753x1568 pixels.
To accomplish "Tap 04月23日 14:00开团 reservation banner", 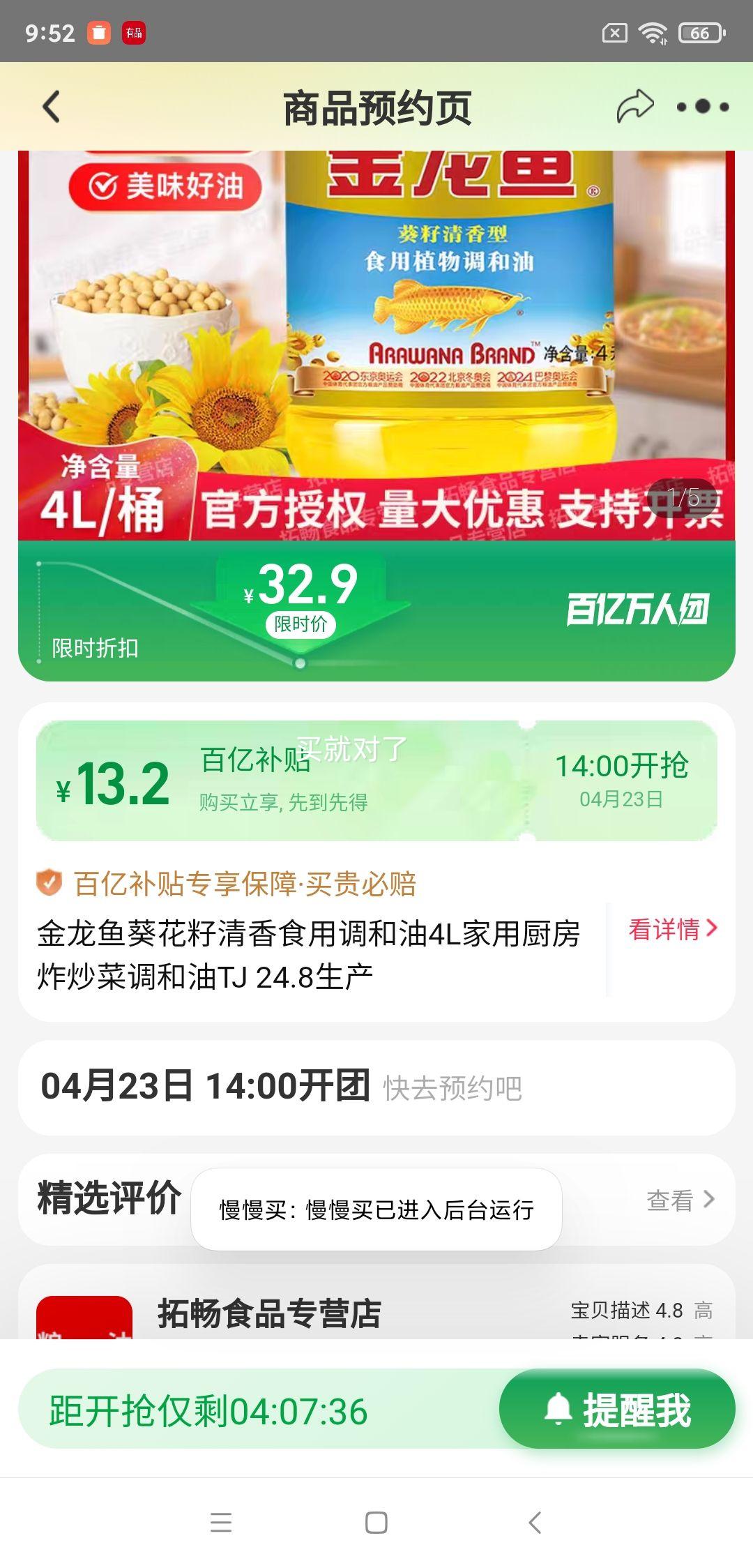I will click(x=279, y=1085).
